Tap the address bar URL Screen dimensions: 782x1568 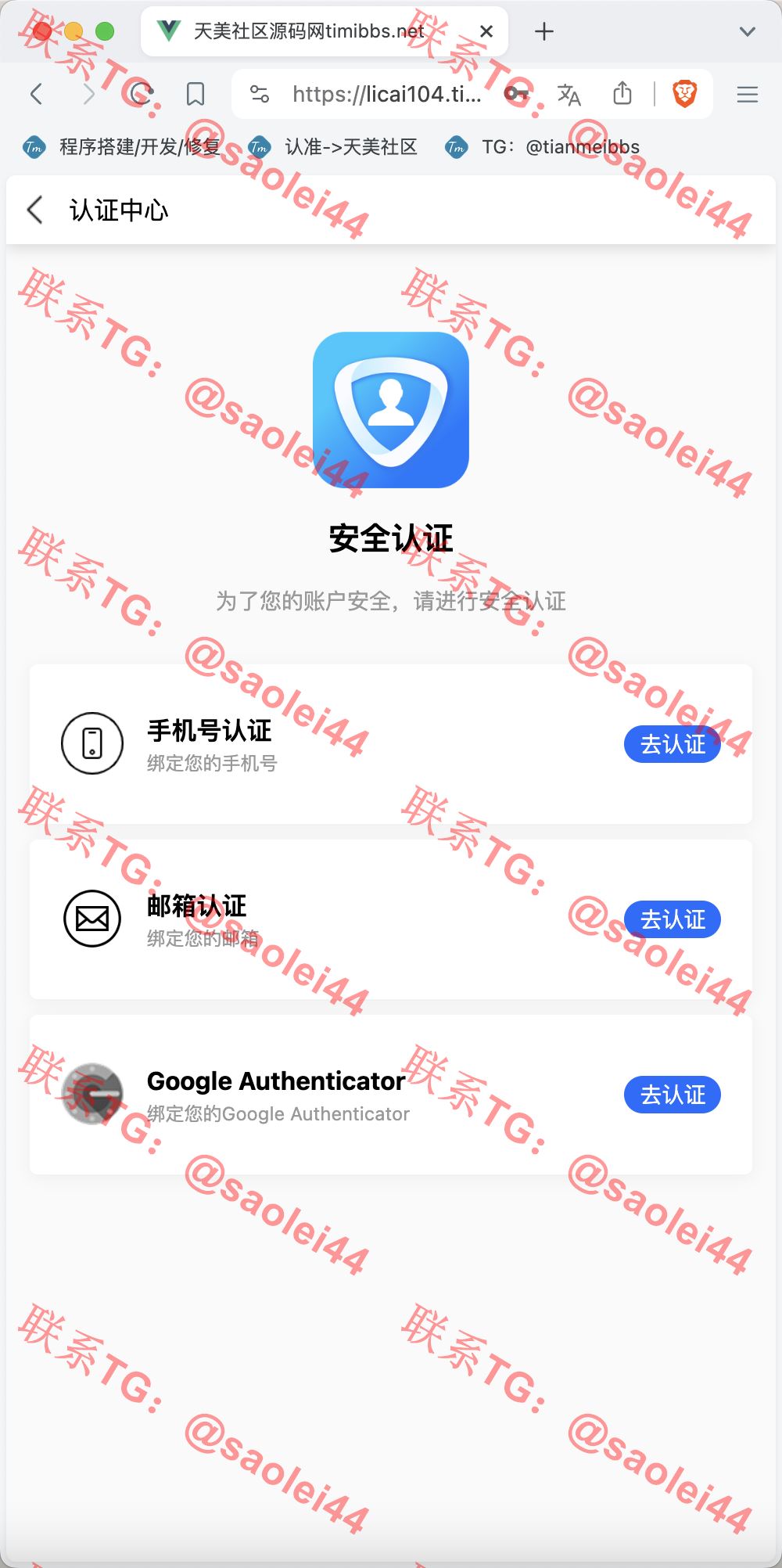386,95
